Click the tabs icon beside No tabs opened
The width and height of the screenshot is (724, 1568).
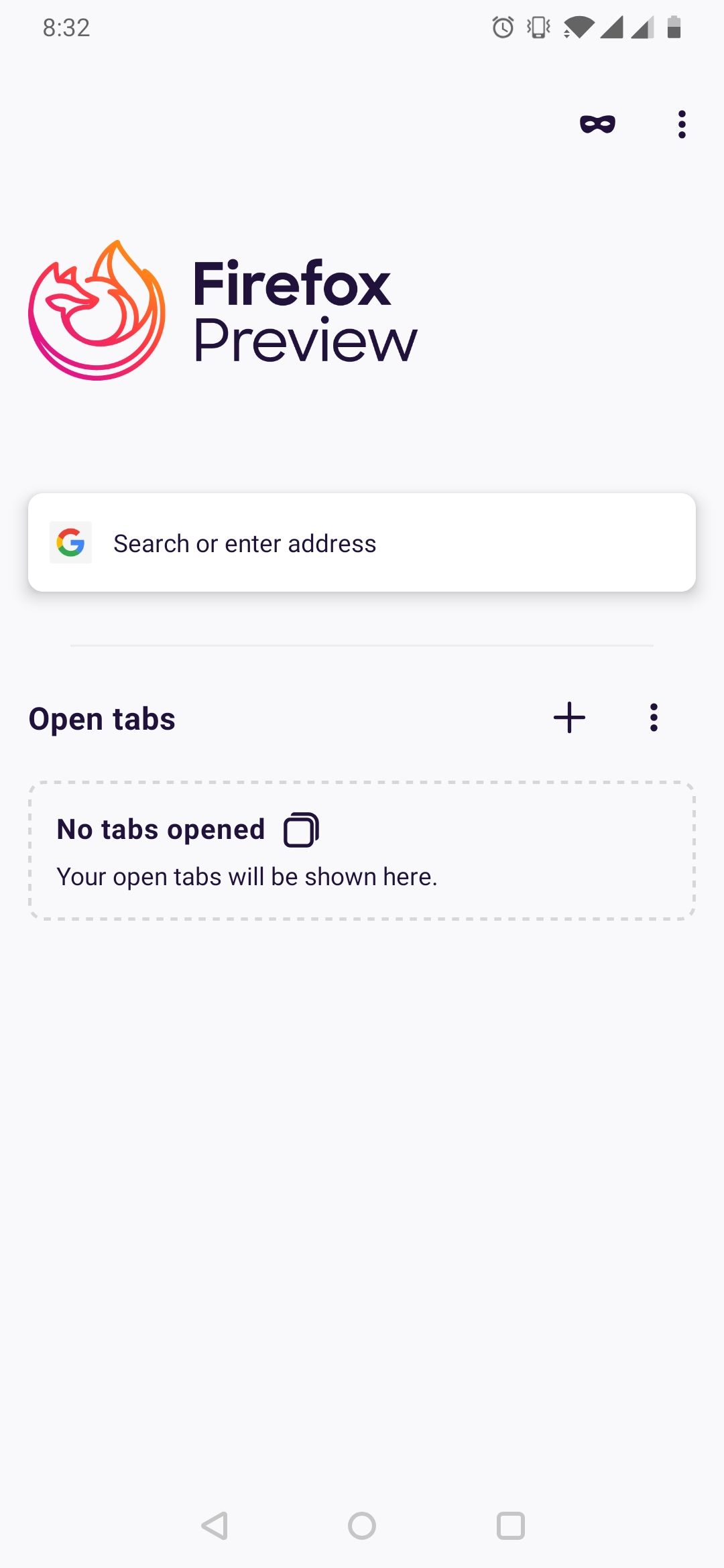click(x=300, y=830)
